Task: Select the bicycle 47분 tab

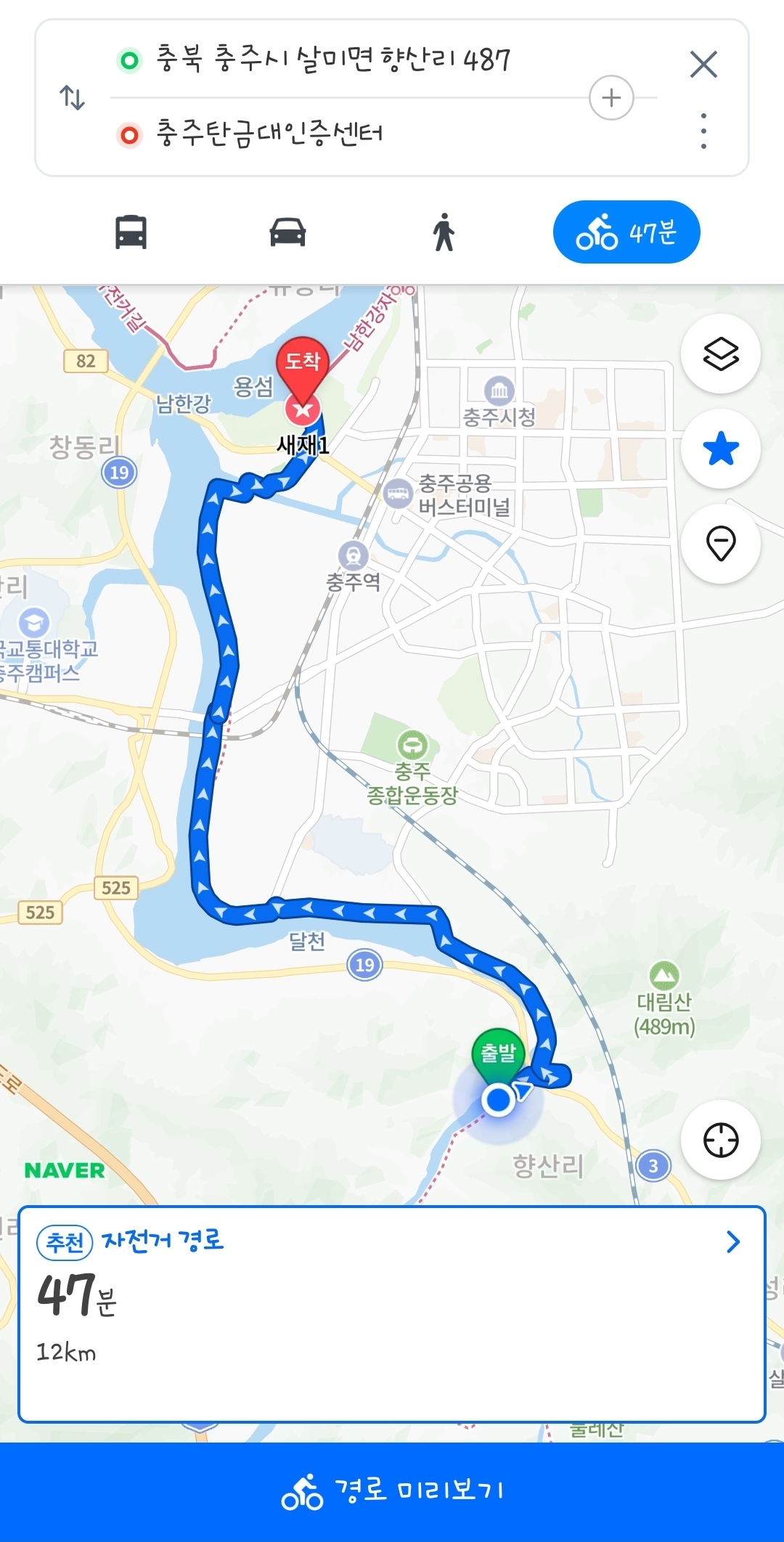Action: coord(626,232)
